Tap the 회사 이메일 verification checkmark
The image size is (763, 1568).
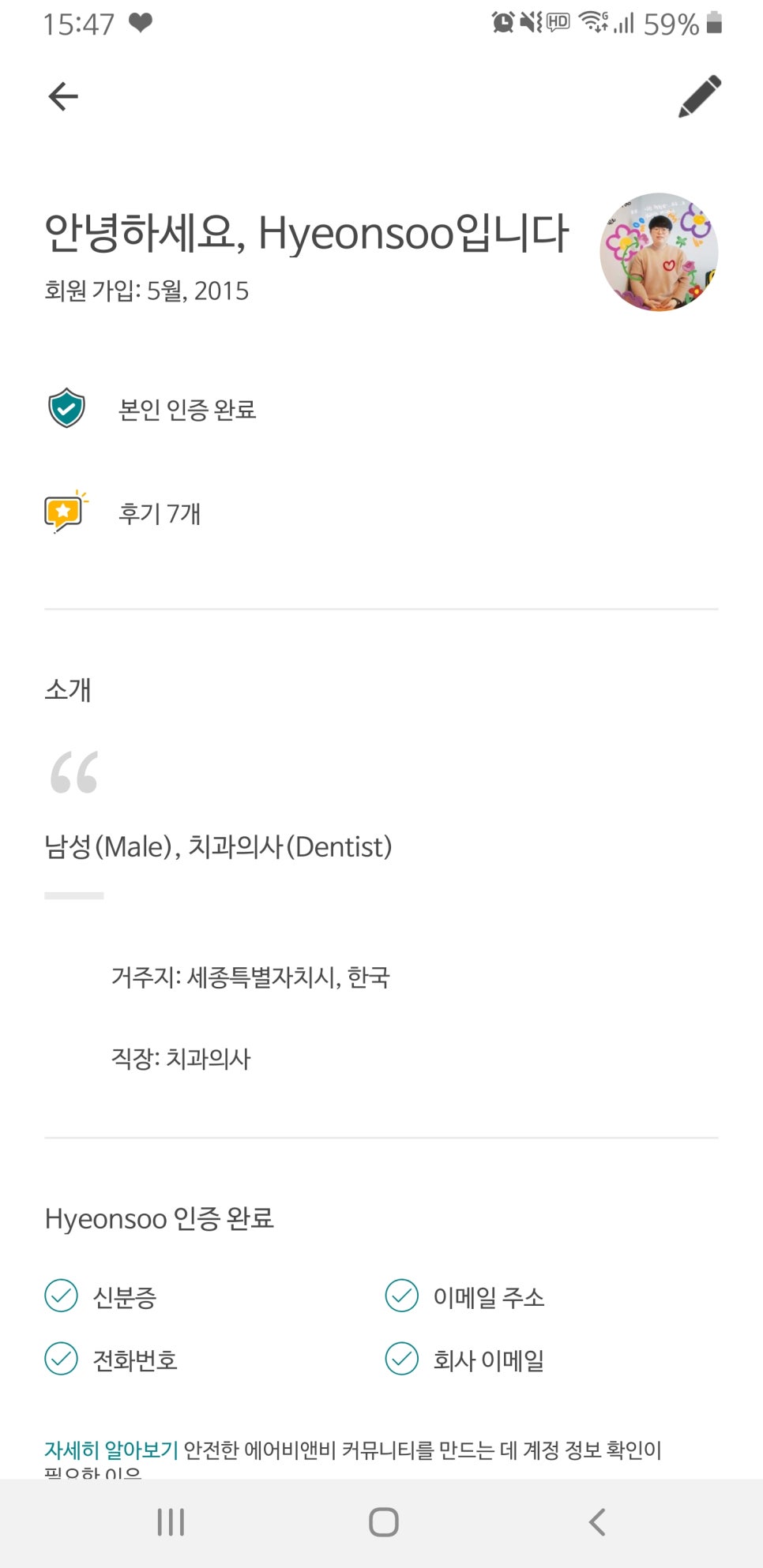click(x=402, y=1360)
